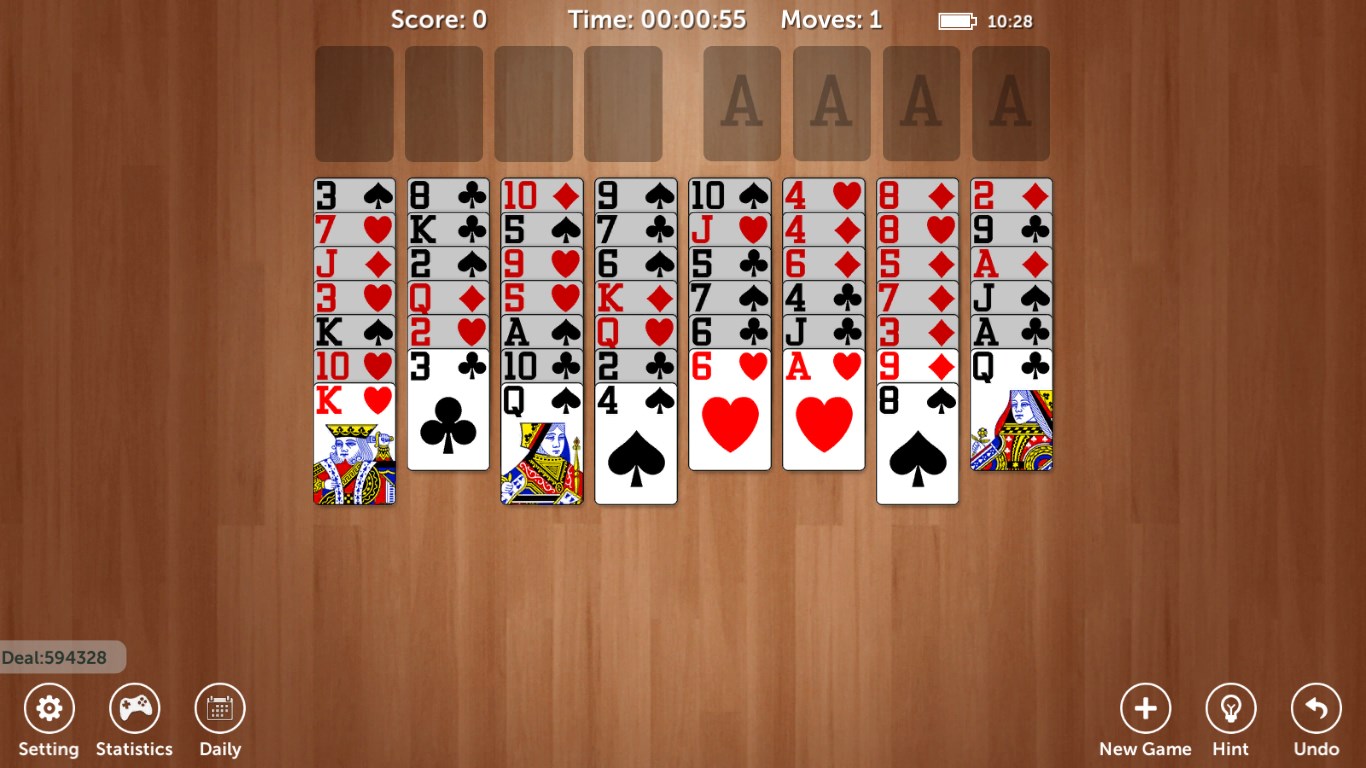Image resolution: width=1366 pixels, height=768 pixels.
Task: Select the Ace of hearts card
Action: point(824,420)
